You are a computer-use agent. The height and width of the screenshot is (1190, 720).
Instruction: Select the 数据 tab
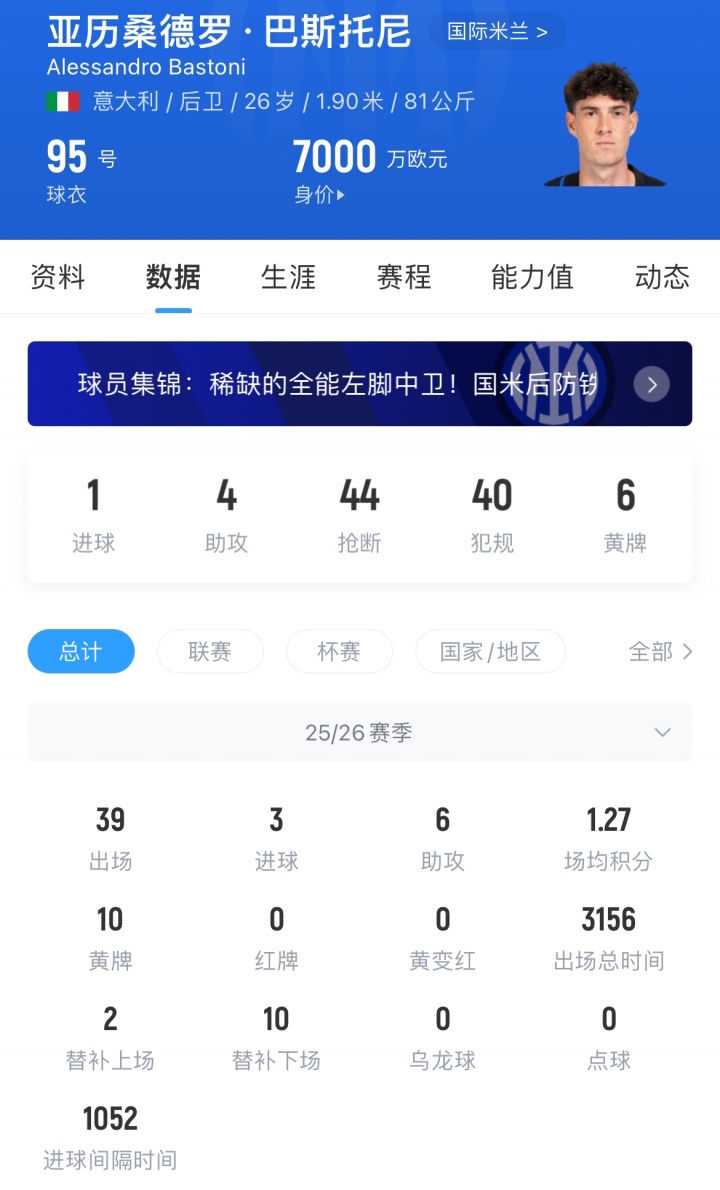click(x=173, y=277)
